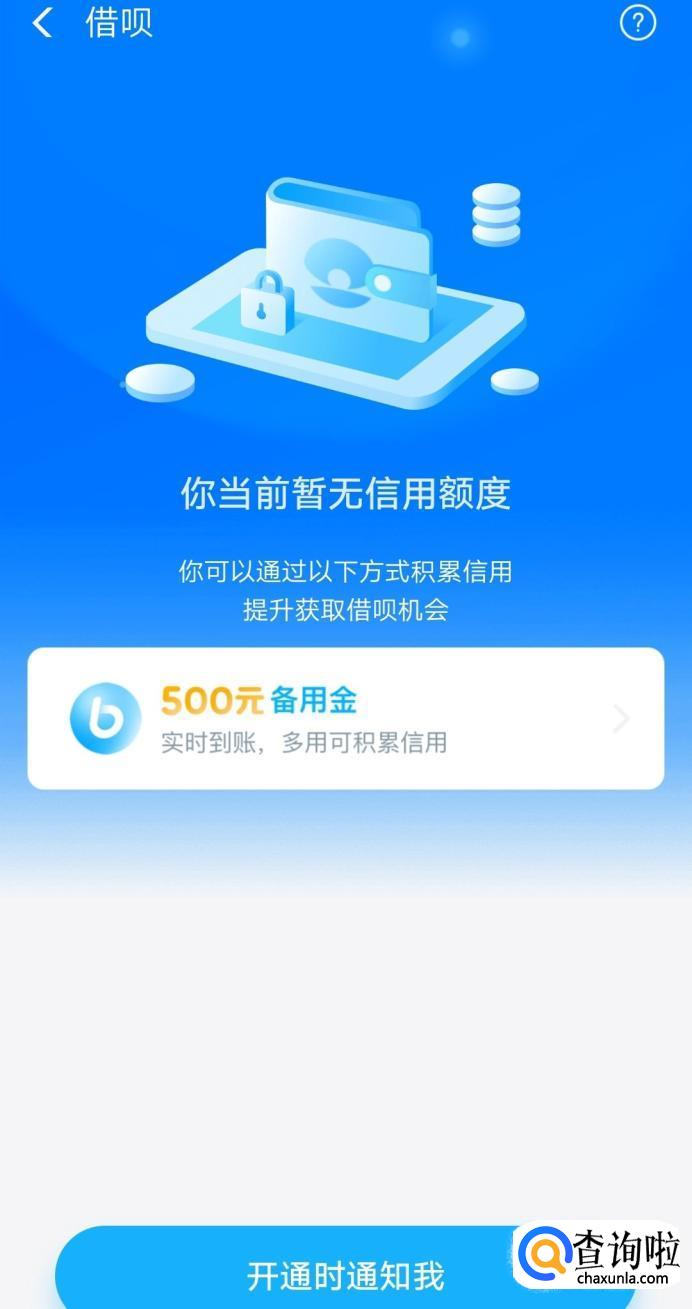The width and height of the screenshot is (692, 1309).
Task: Open the 500元备用金 card
Action: [x=345, y=718]
